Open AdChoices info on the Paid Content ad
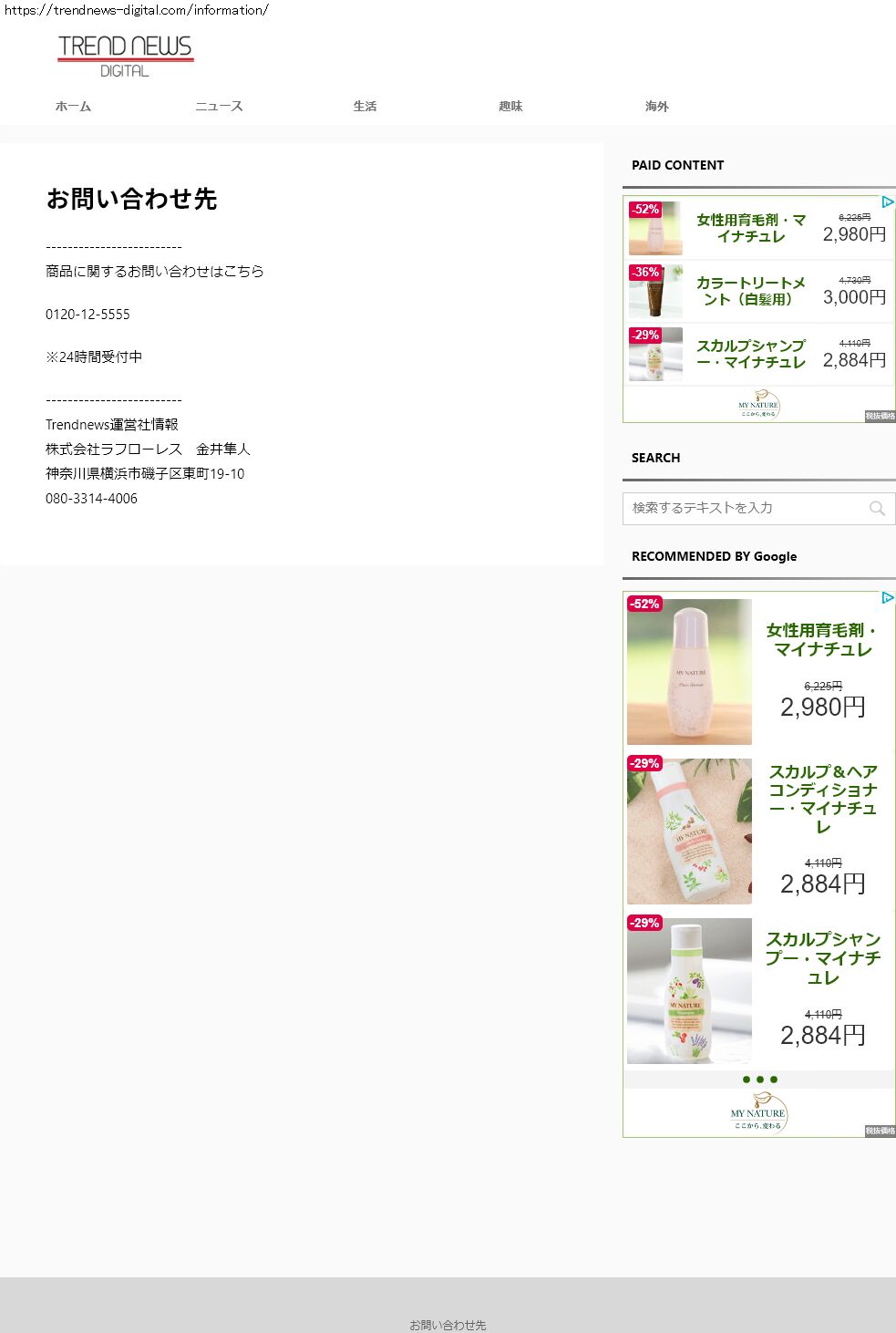 [887, 202]
